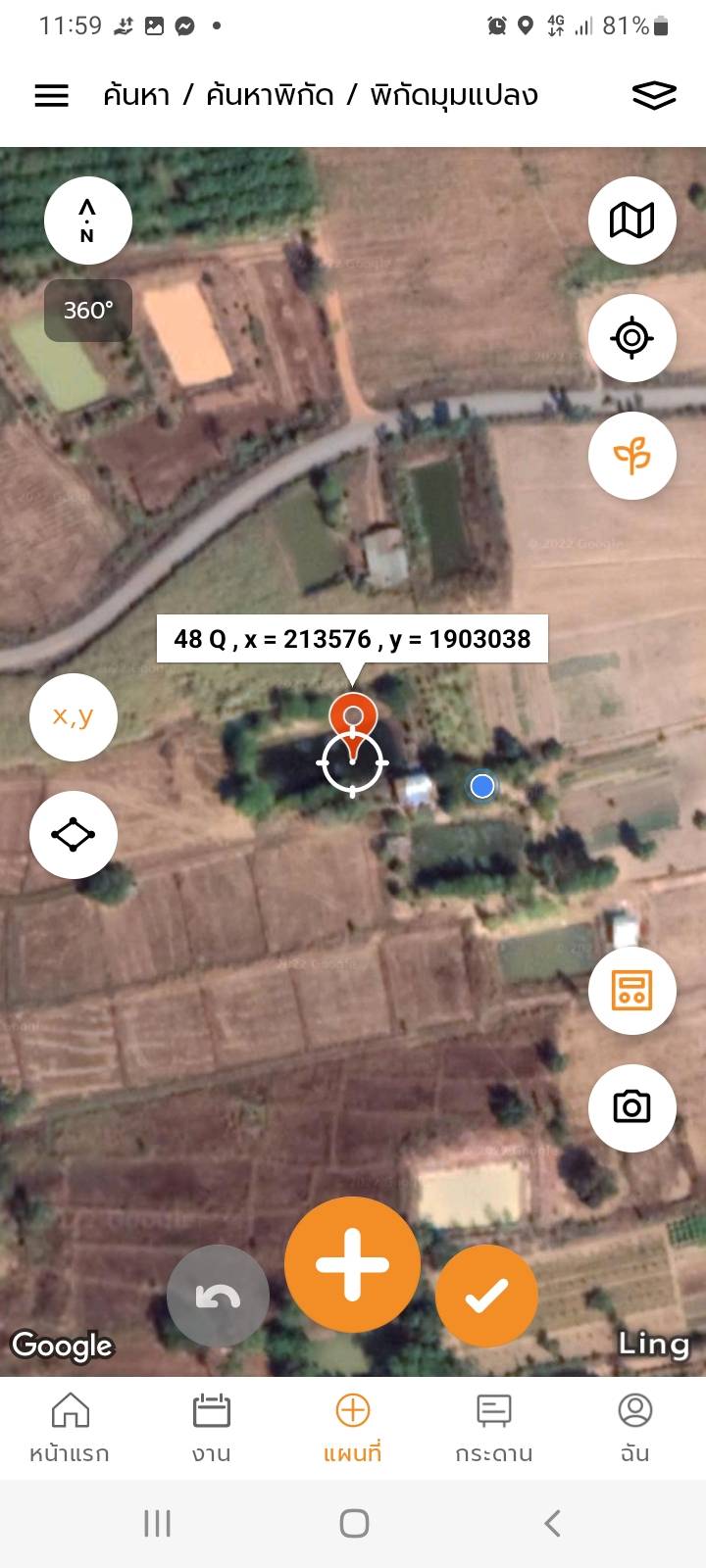Select the แผนที่ tab
This screenshot has width=706, height=1568.
[x=352, y=1428]
